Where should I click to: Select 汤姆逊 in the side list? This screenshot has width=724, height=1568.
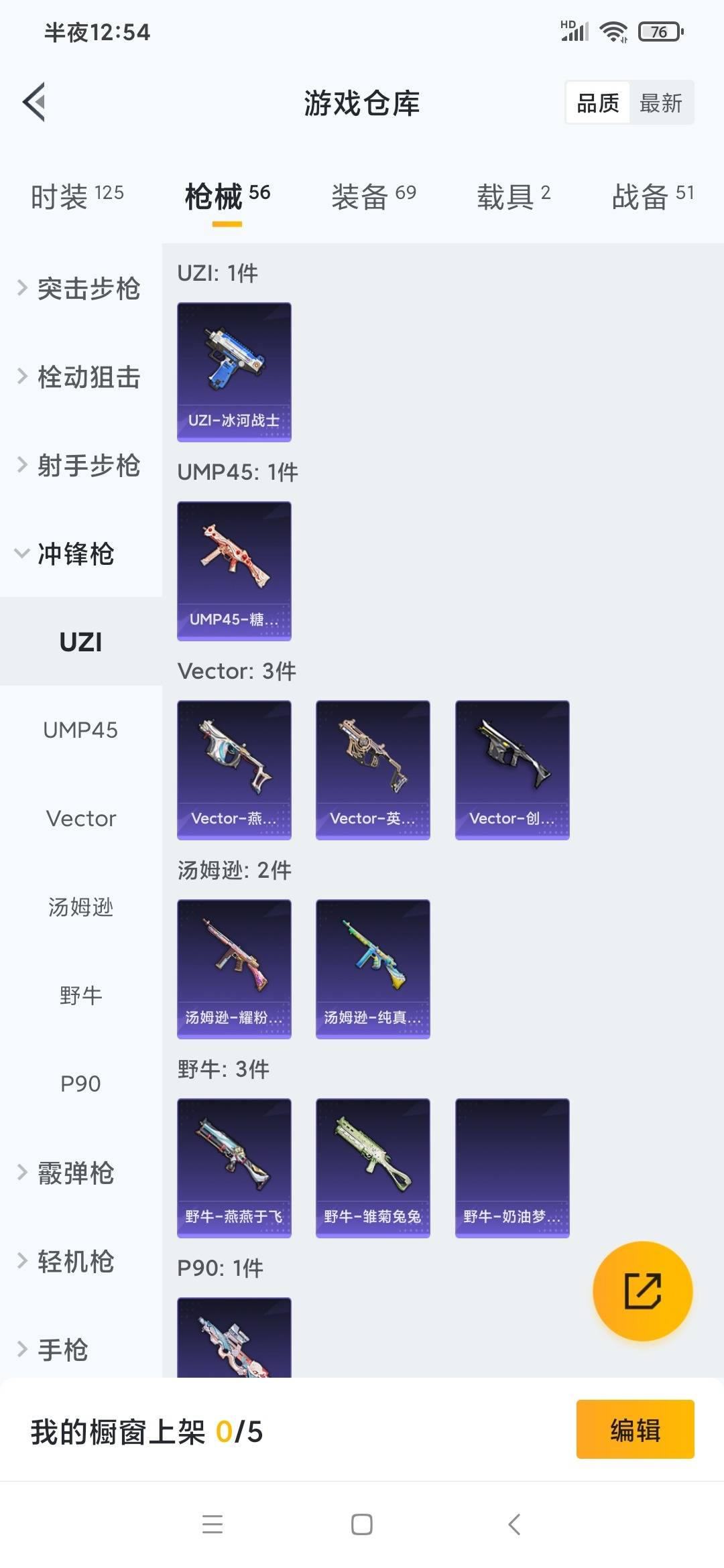(80, 907)
